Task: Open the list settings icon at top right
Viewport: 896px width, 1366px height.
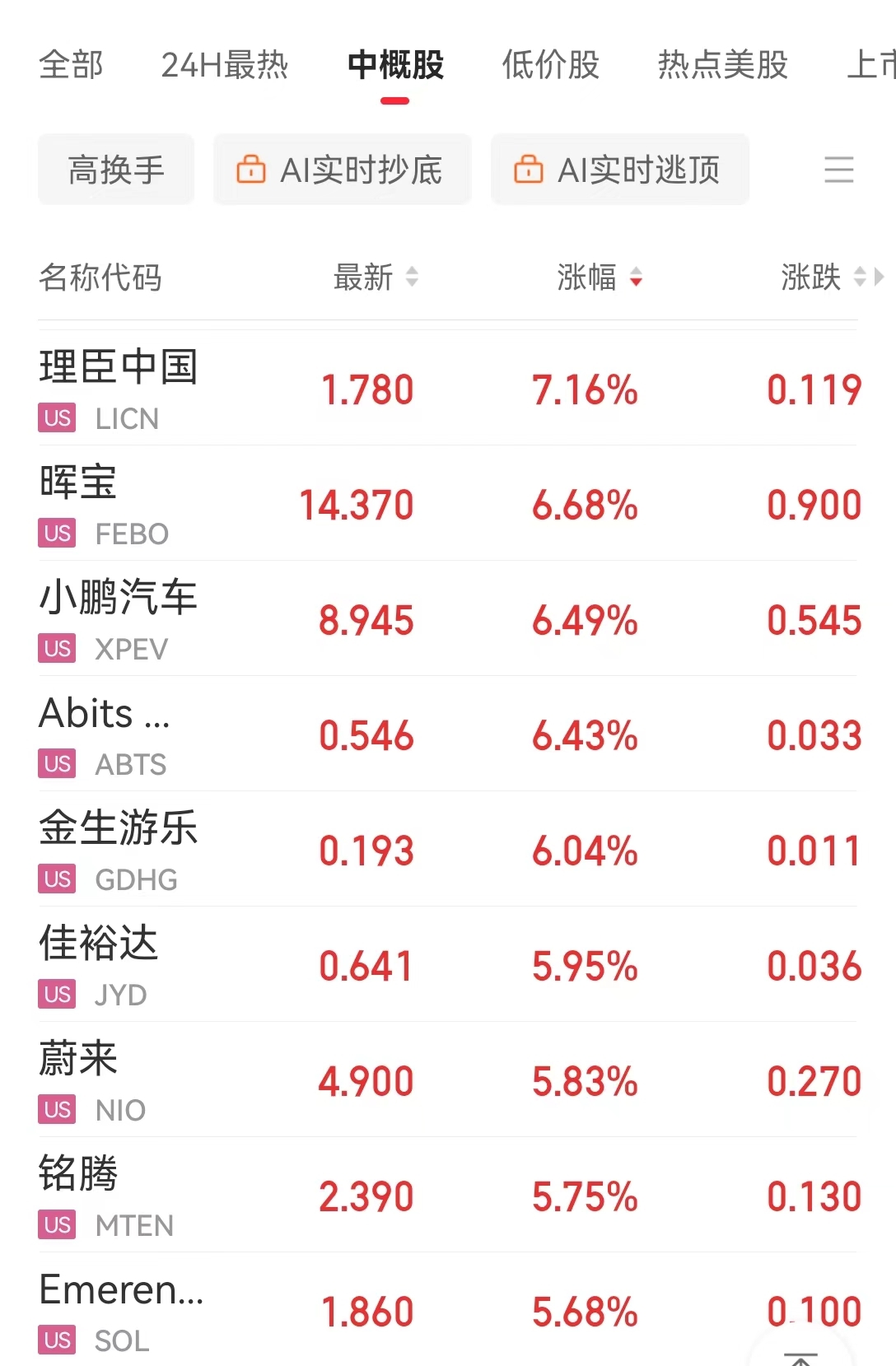Action: tap(838, 170)
